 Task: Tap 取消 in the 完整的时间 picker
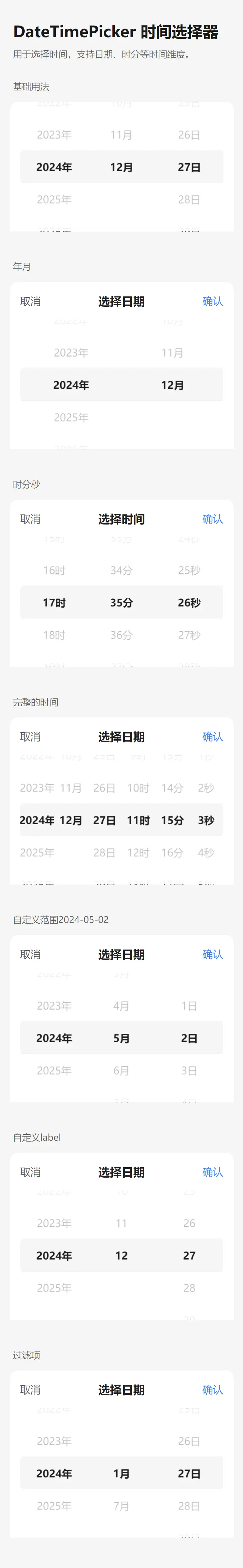click(x=30, y=736)
